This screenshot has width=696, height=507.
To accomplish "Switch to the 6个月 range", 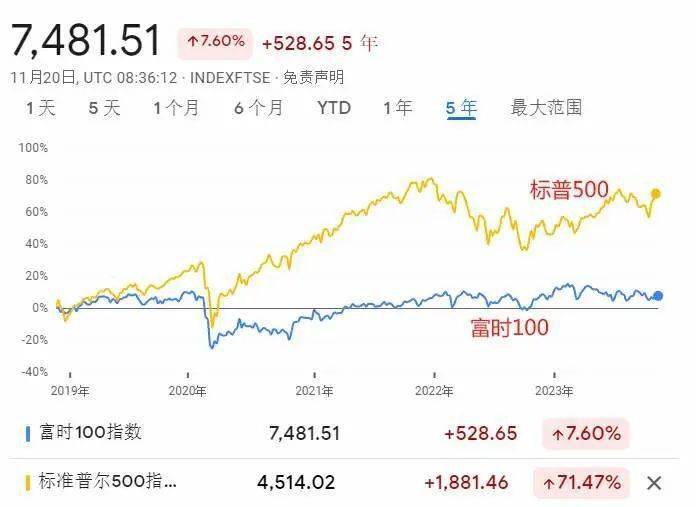I will click(x=258, y=107).
